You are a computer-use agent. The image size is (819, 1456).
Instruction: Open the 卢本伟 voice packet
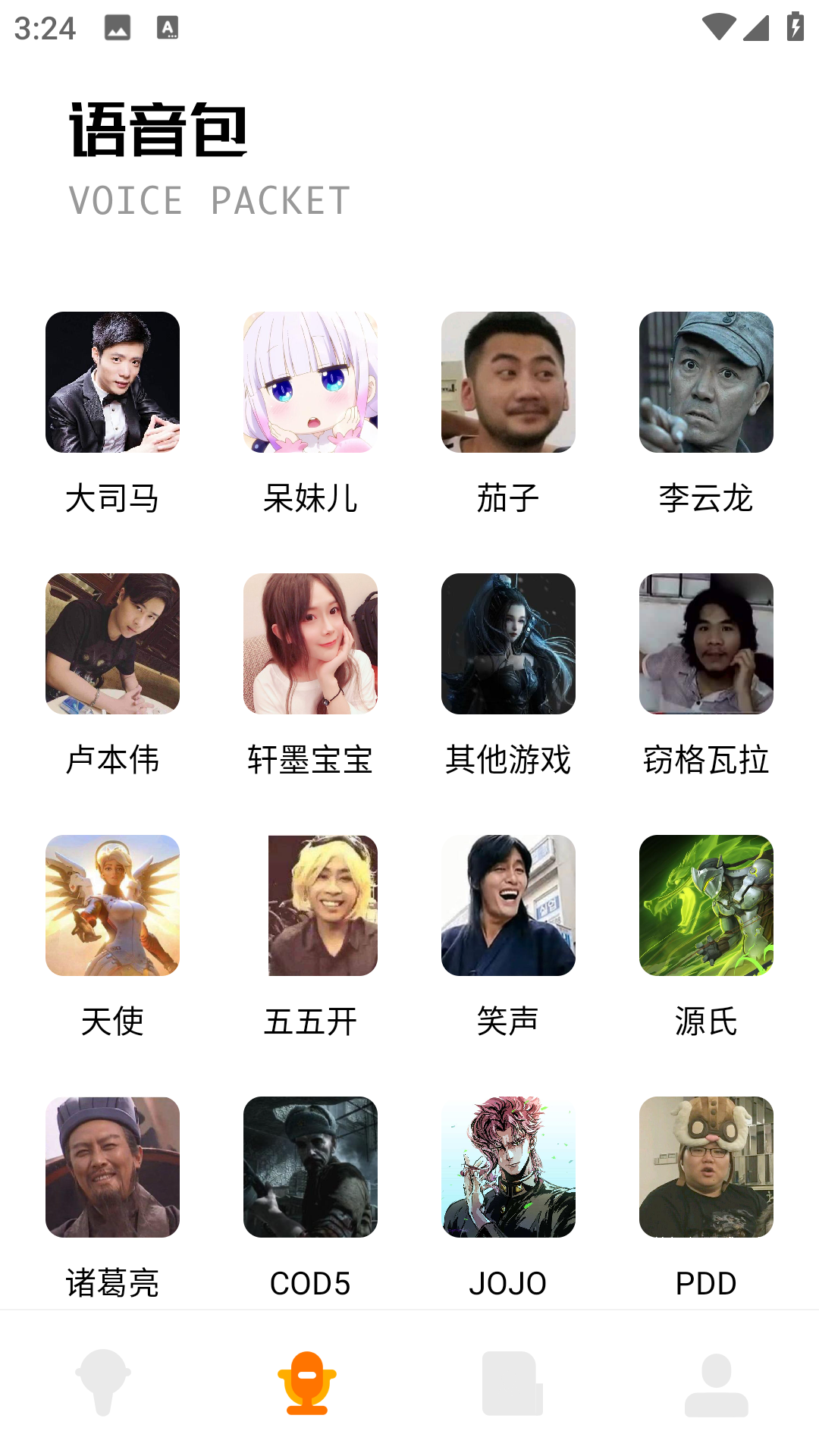point(112,643)
